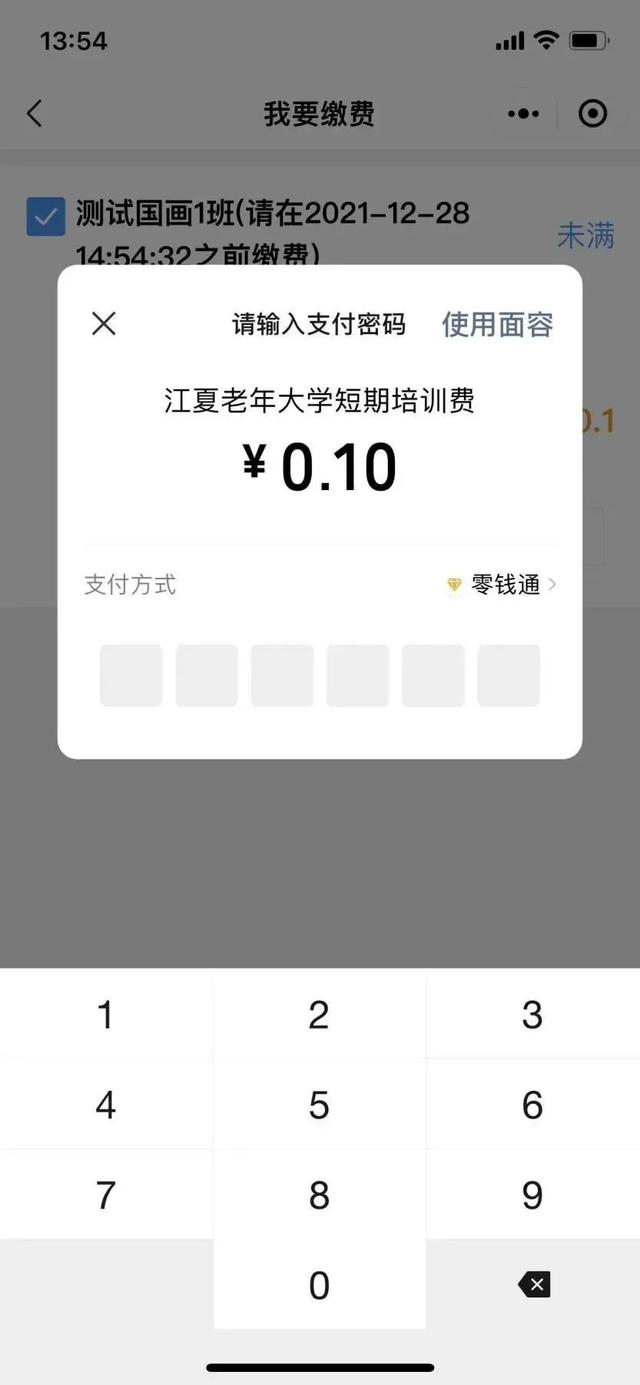
Task: Tap 使用面容 to pay with Face ID
Action: click(497, 324)
